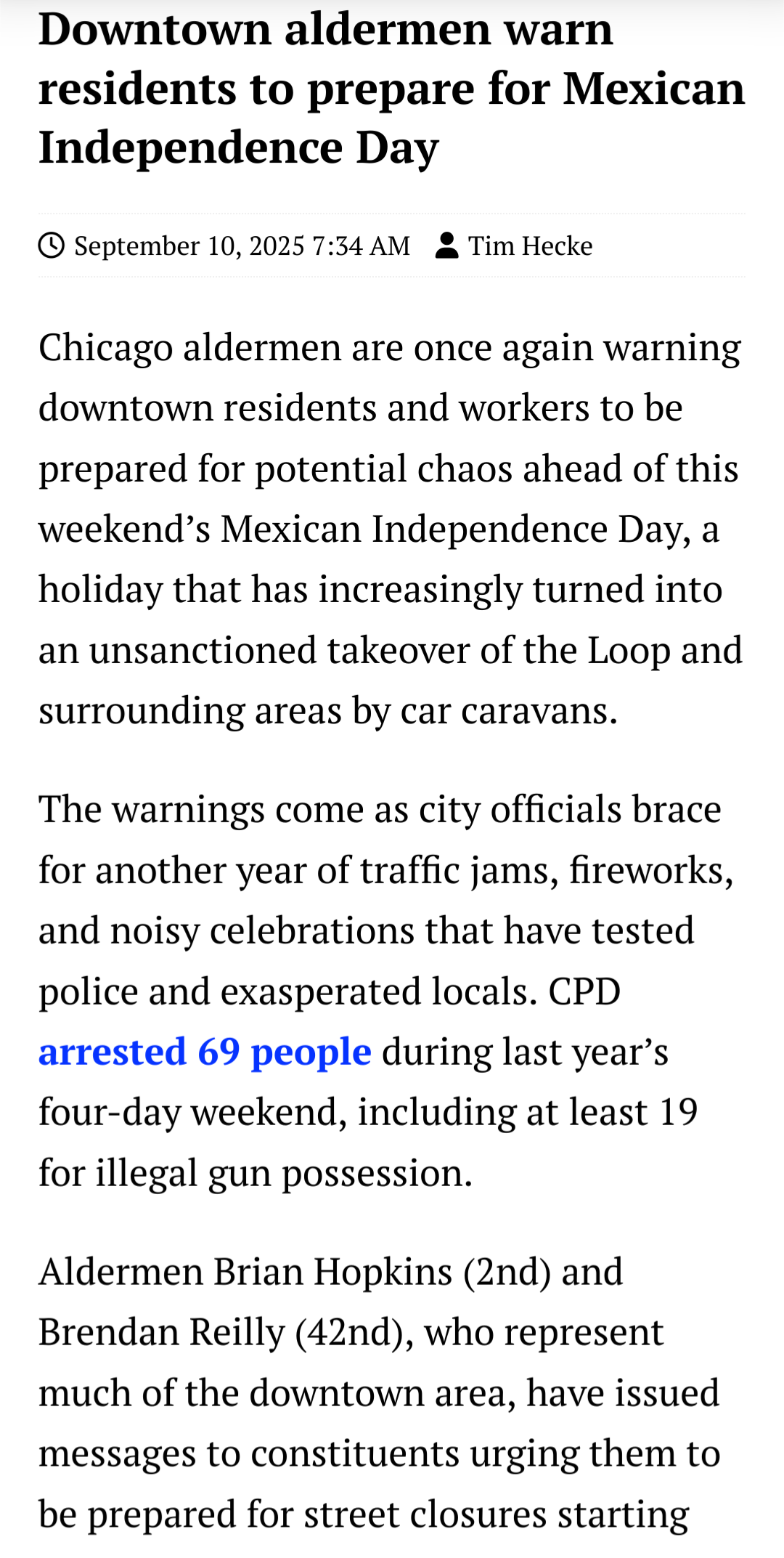Open the 'arrested 69 people' link
The width and height of the screenshot is (784, 1558).
[x=205, y=1052]
